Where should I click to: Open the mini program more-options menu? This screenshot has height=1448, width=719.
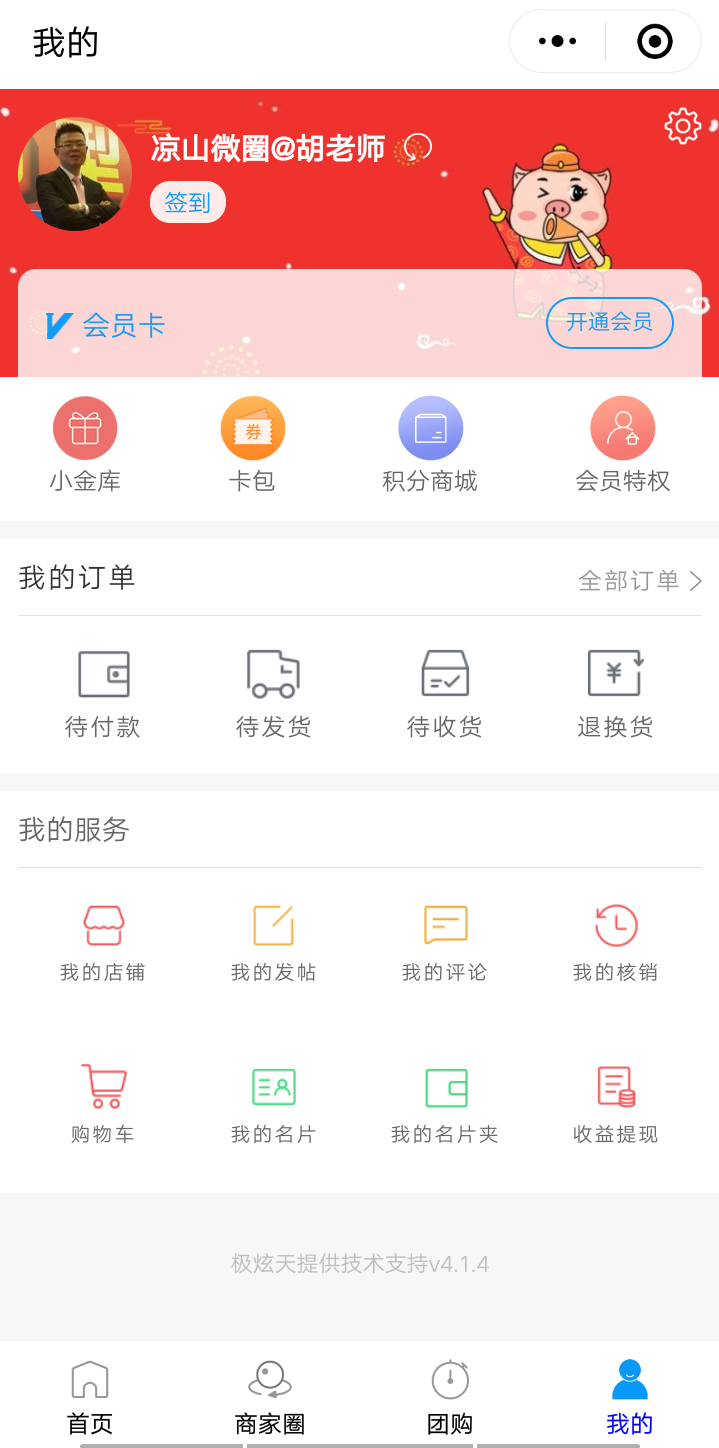tap(558, 41)
